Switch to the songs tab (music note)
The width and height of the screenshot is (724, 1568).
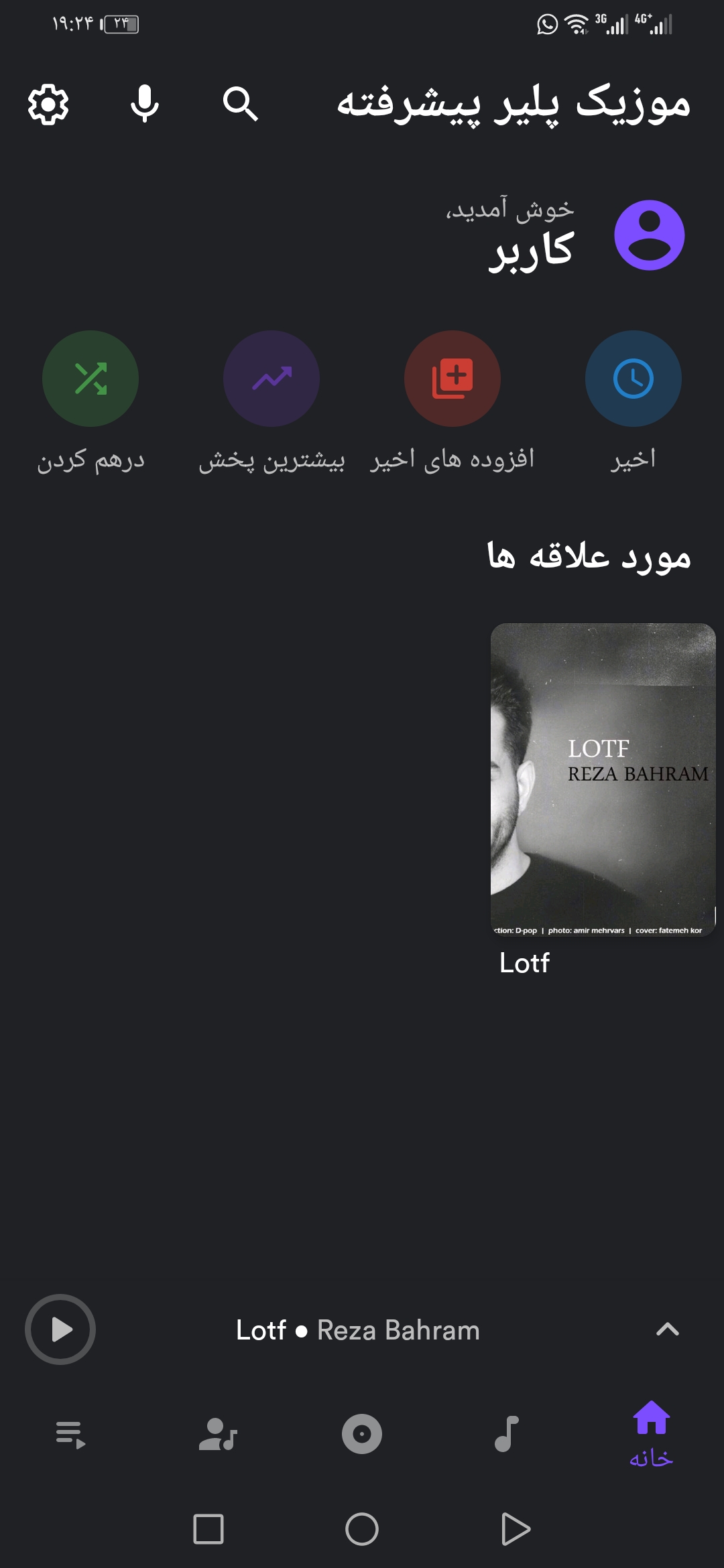(507, 1434)
